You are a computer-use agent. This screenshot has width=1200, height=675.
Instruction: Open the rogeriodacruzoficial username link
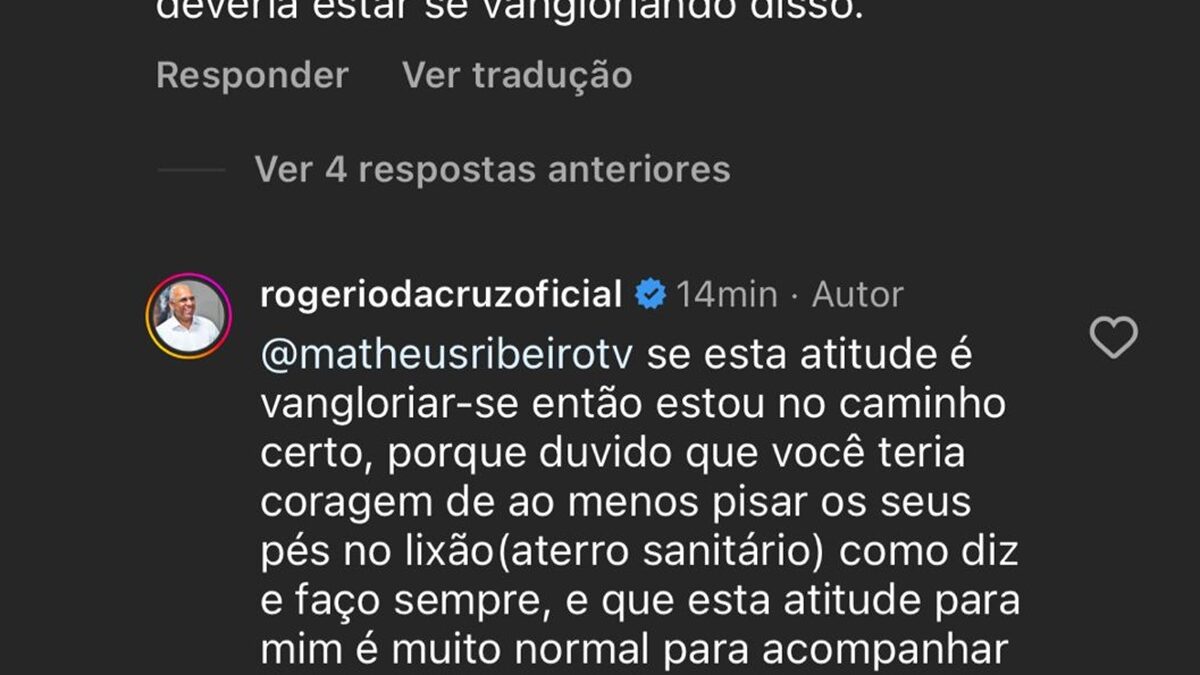(x=441, y=294)
